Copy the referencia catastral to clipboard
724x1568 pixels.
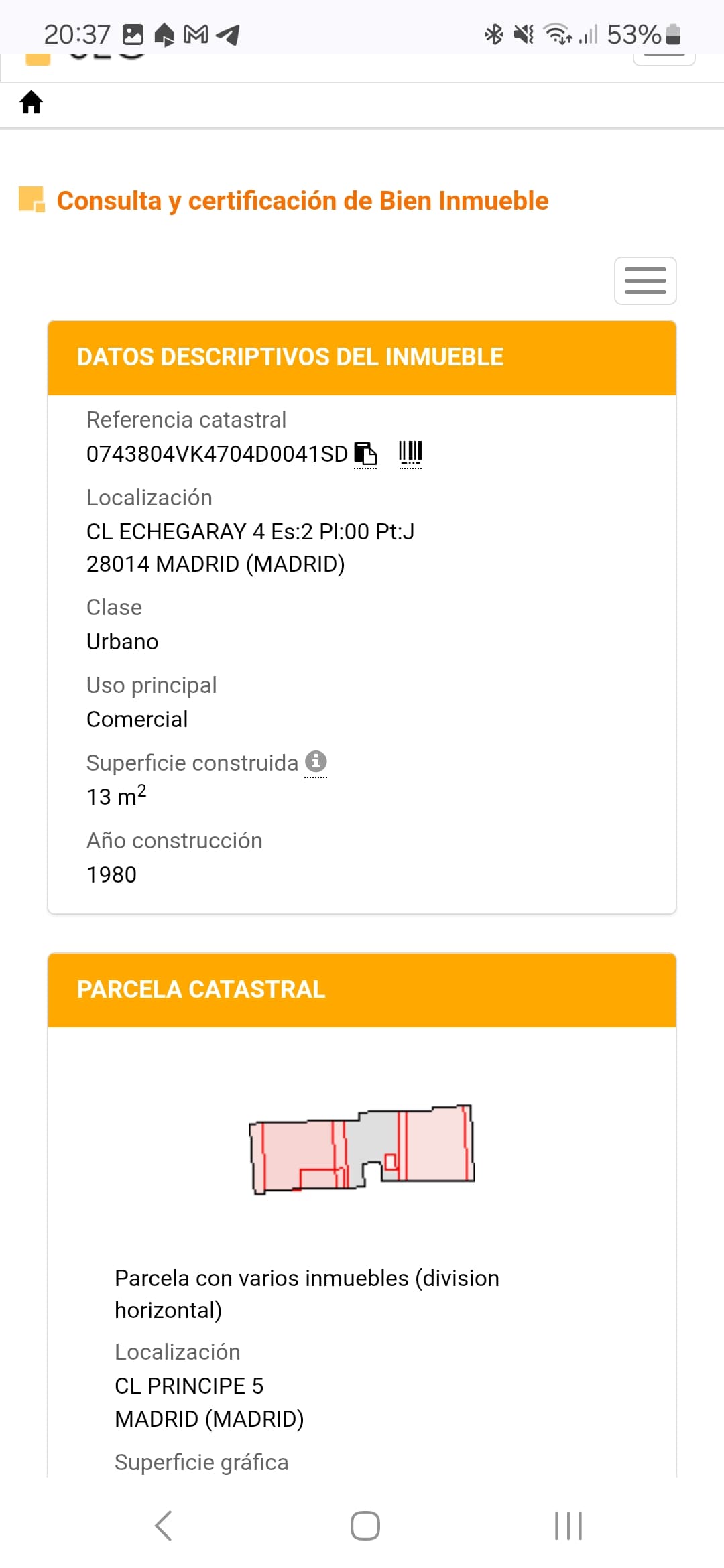point(365,454)
